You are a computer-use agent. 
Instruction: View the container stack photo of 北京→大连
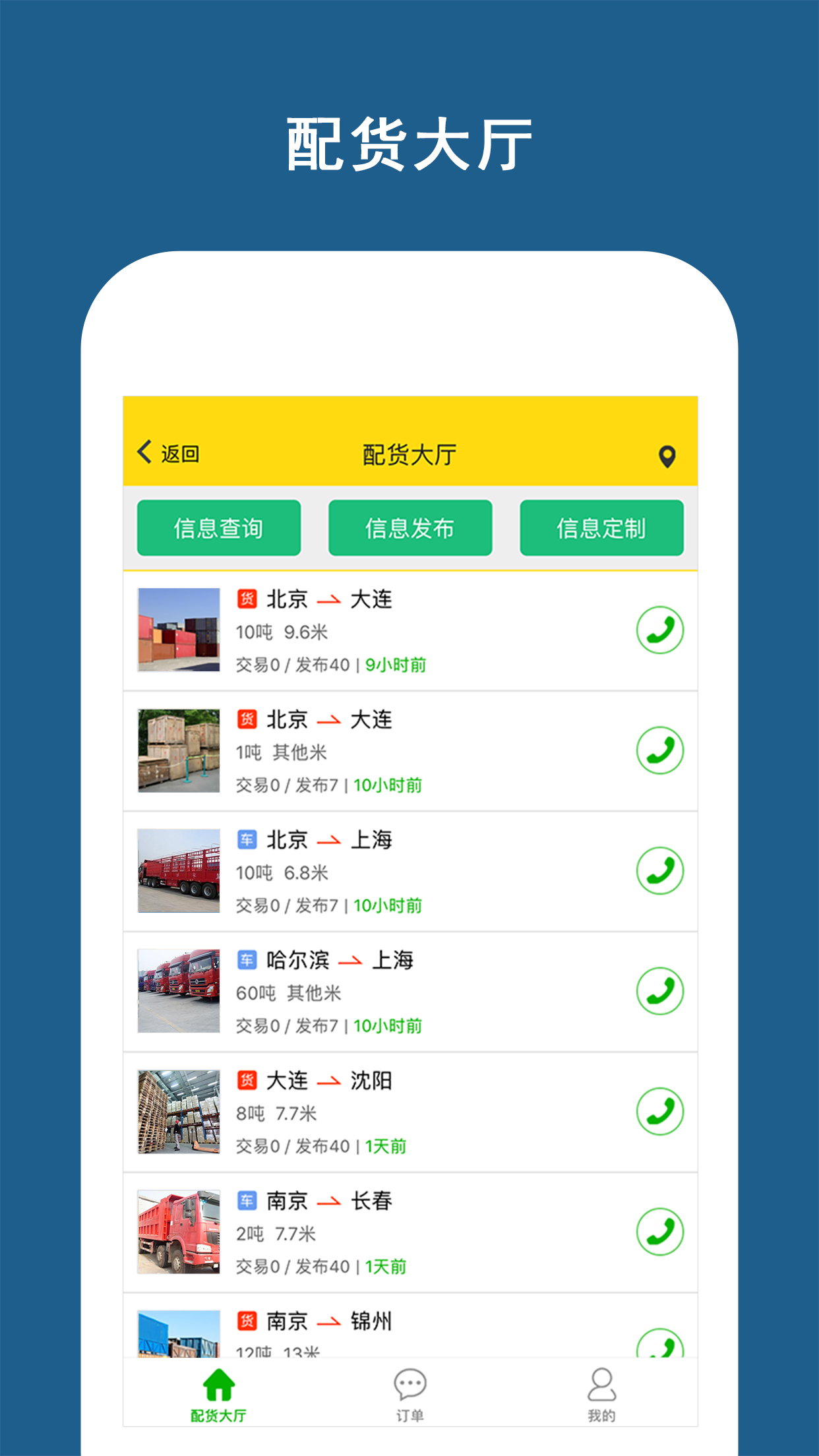coord(178,629)
